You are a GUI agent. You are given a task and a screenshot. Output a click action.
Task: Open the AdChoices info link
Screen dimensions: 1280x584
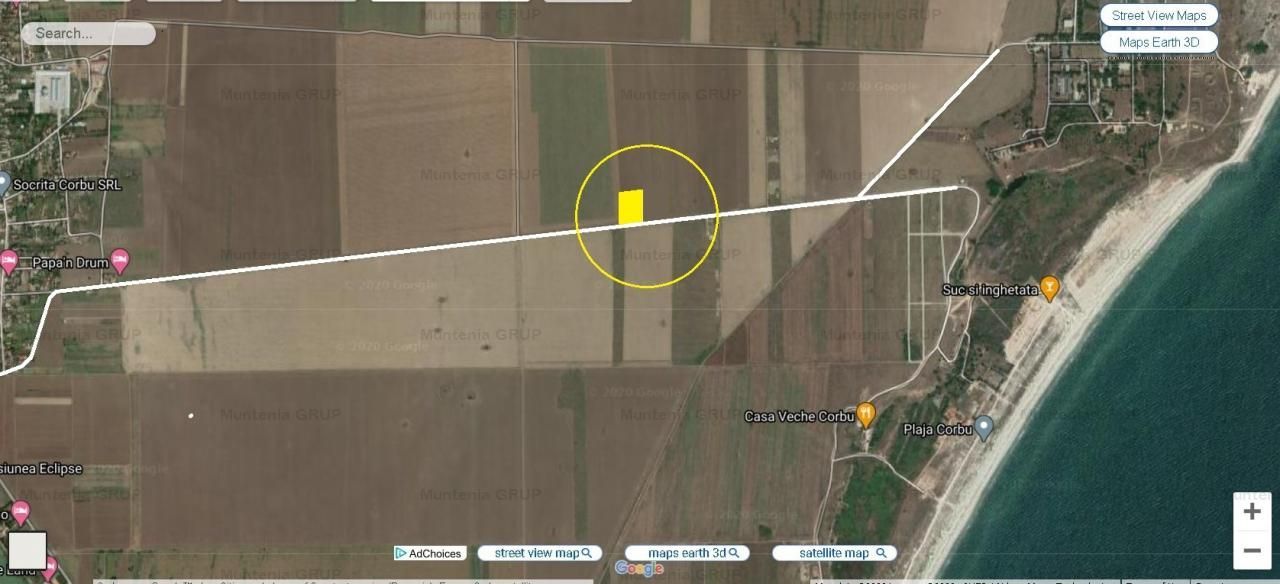(429, 553)
